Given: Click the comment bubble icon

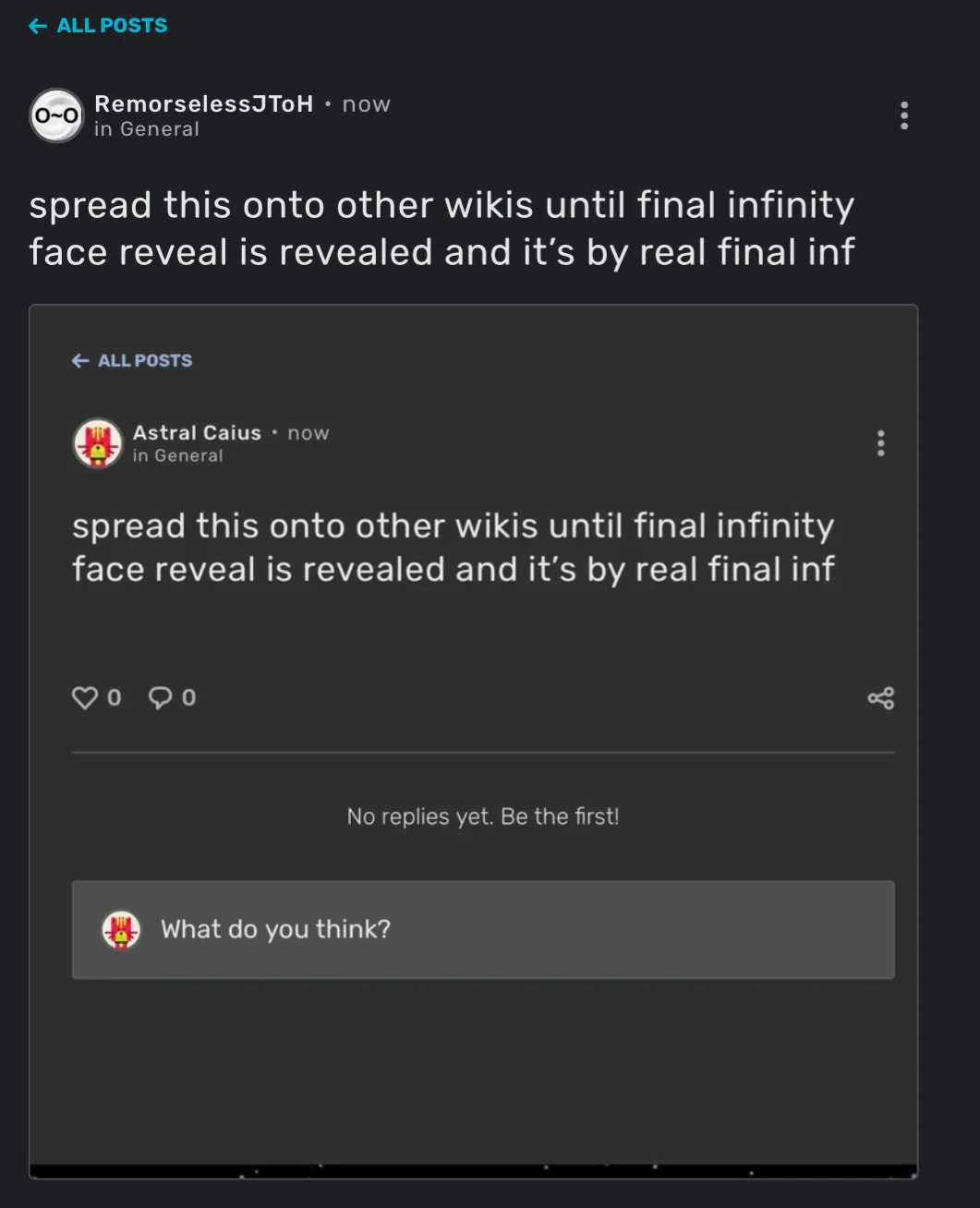Looking at the screenshot, I should (x=163, y=697).
